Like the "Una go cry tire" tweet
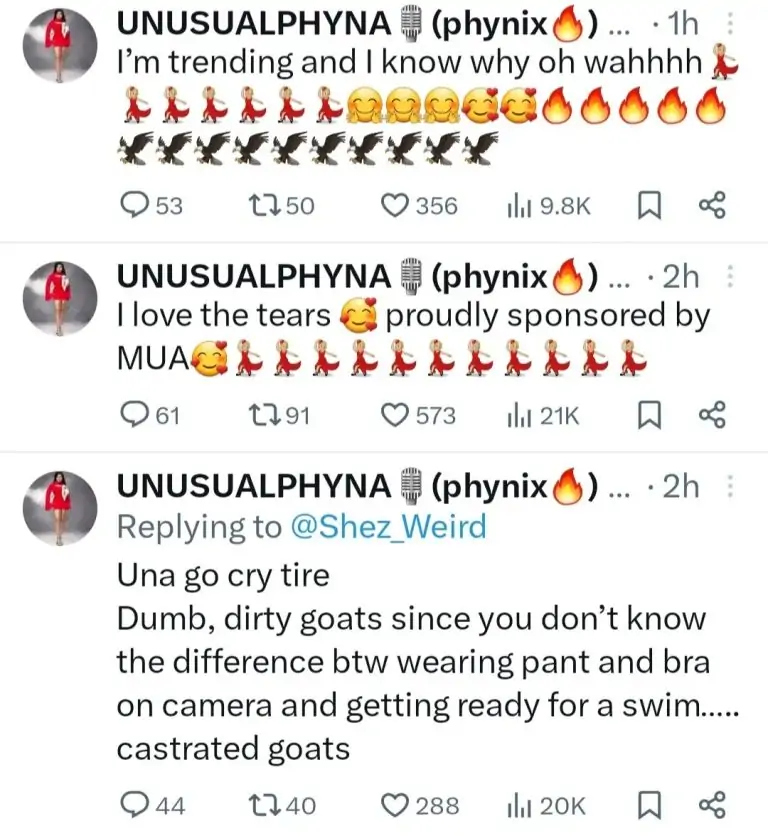The height and width of the screenshot is (836, 768). (397, 805)
